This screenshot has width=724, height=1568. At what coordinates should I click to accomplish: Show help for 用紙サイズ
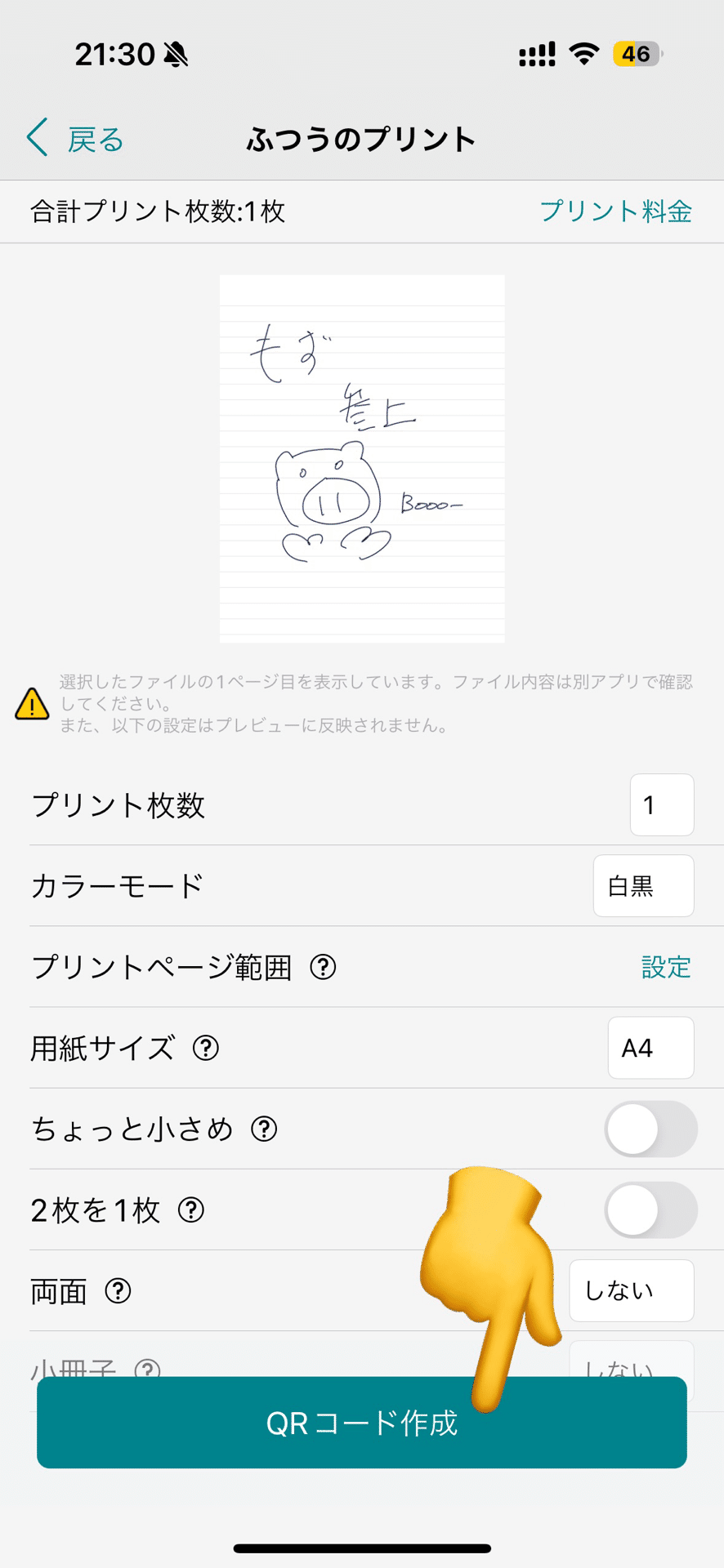(x=205, y=1048)
